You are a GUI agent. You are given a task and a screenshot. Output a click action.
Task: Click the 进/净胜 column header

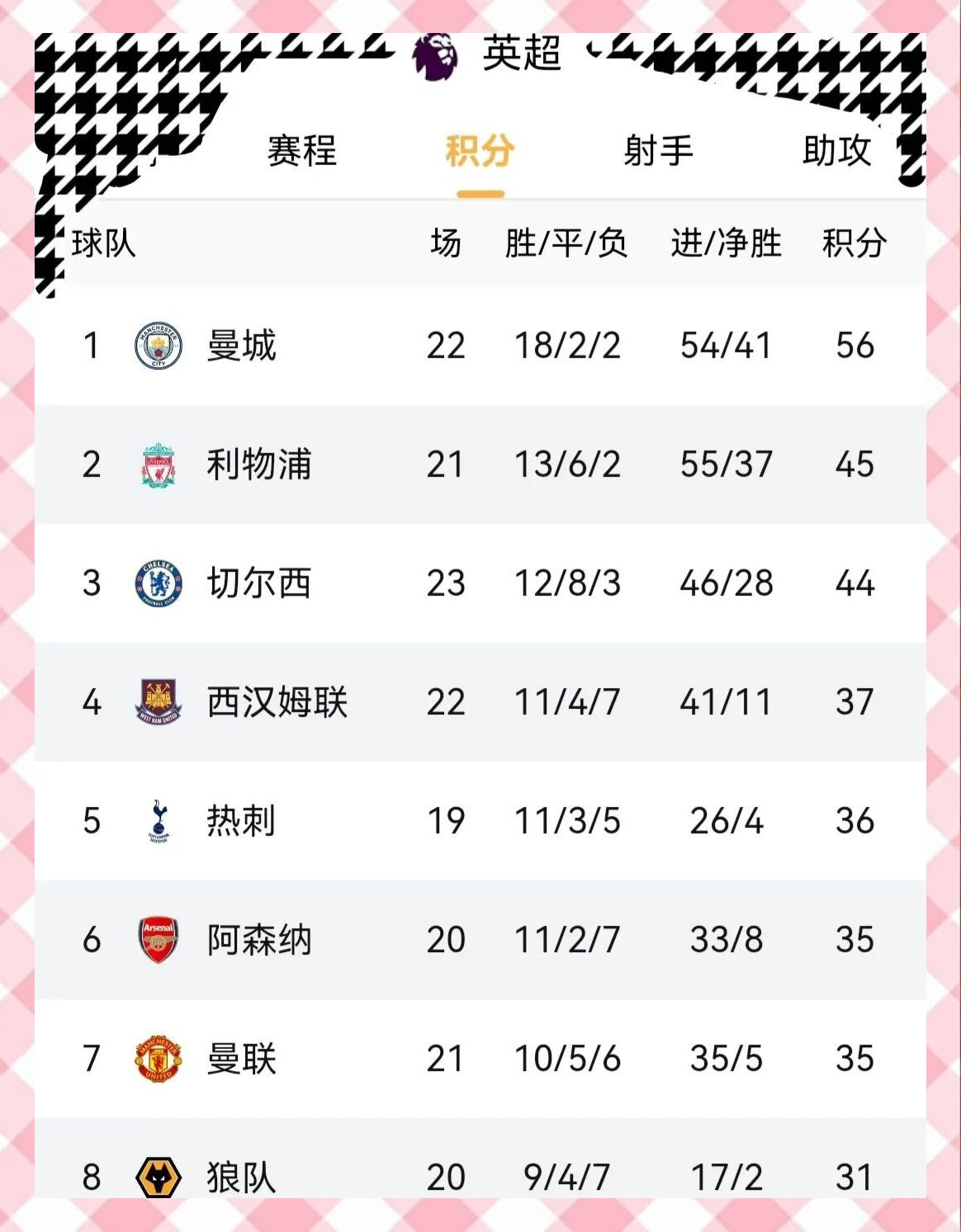pos(726,243)
